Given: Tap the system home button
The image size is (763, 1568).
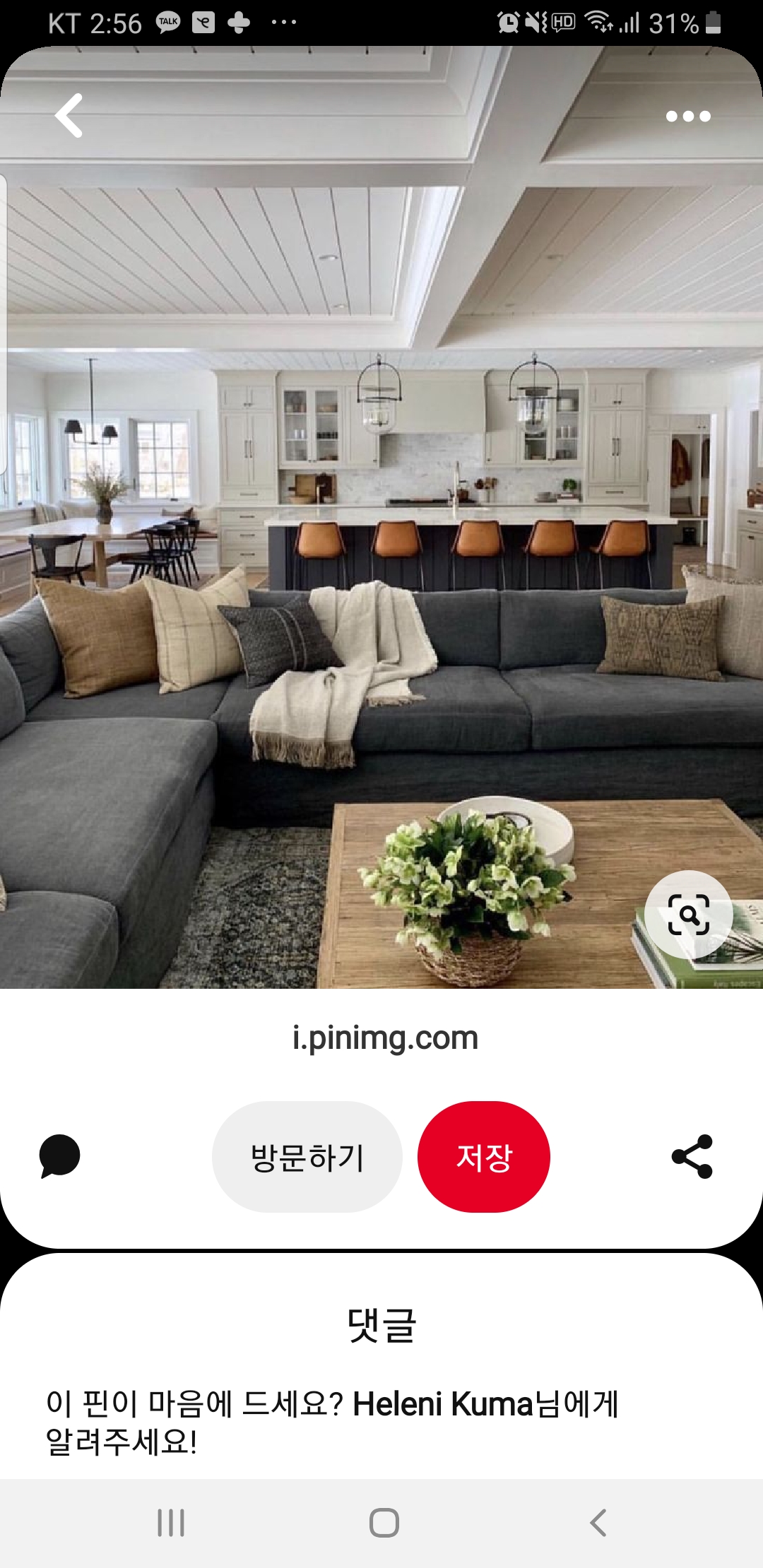Looking at the screenshot, I should point(384,1523).
